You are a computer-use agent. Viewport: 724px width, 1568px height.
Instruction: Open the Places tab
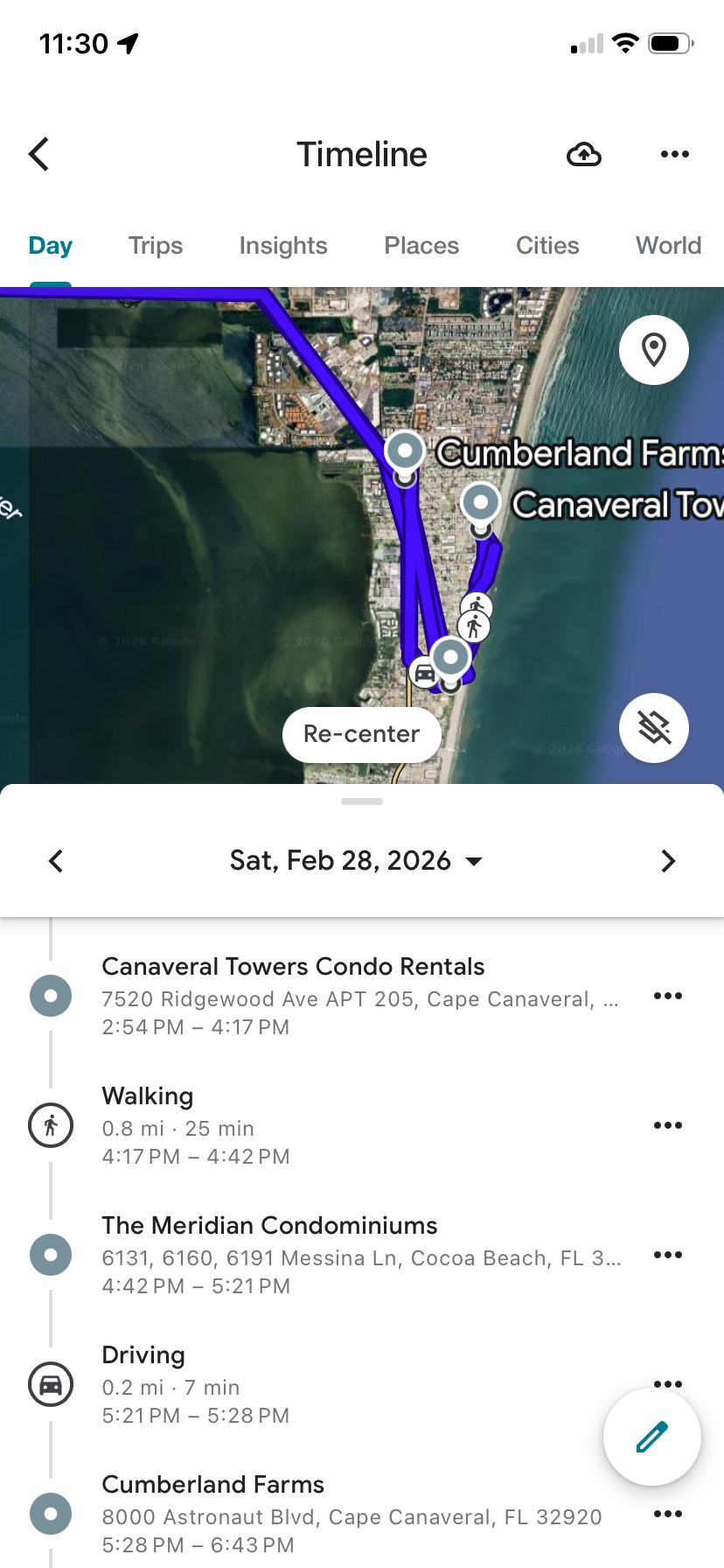click(x=421, y=246)
